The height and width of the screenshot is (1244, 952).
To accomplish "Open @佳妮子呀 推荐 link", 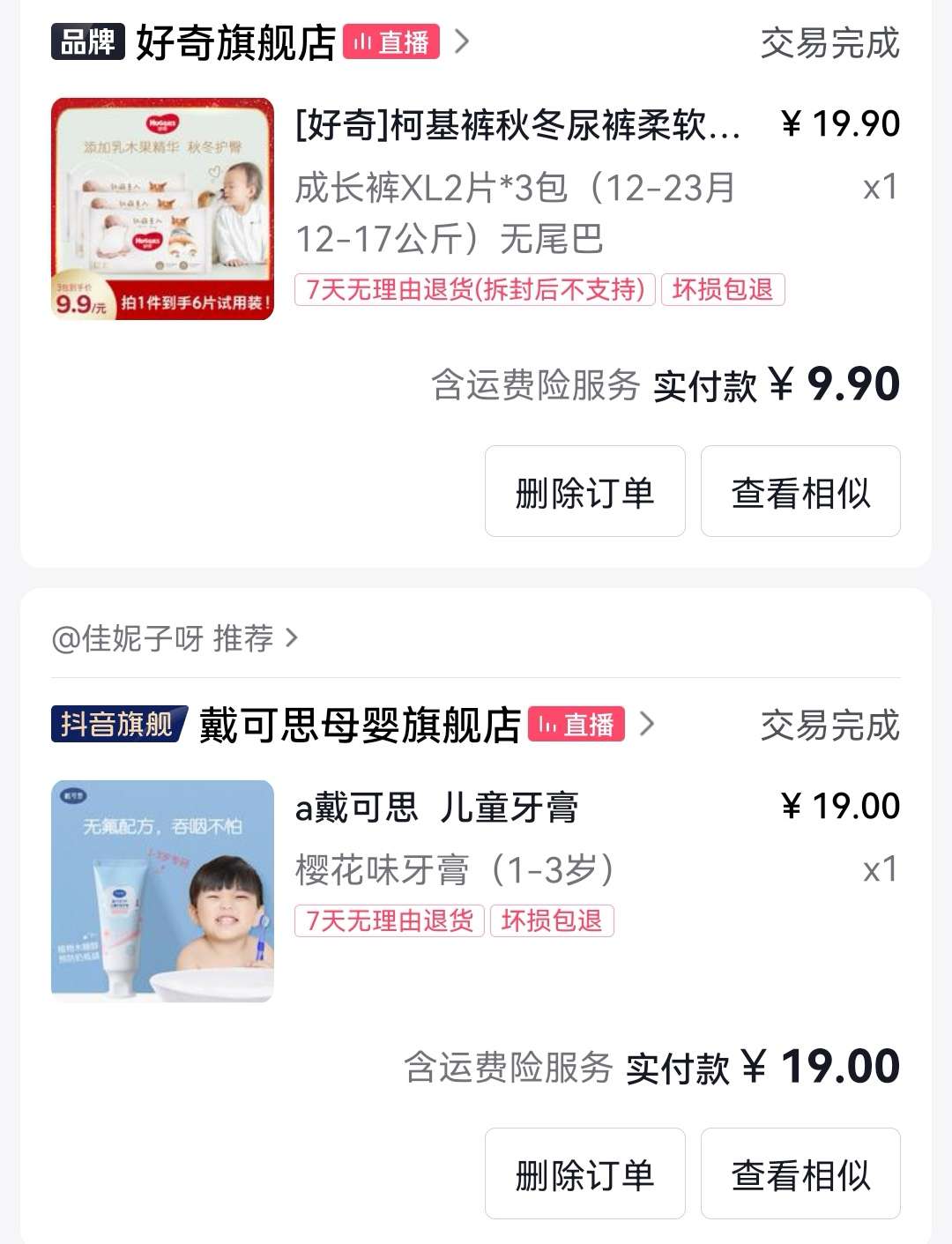I will click(x=175, y=637).
